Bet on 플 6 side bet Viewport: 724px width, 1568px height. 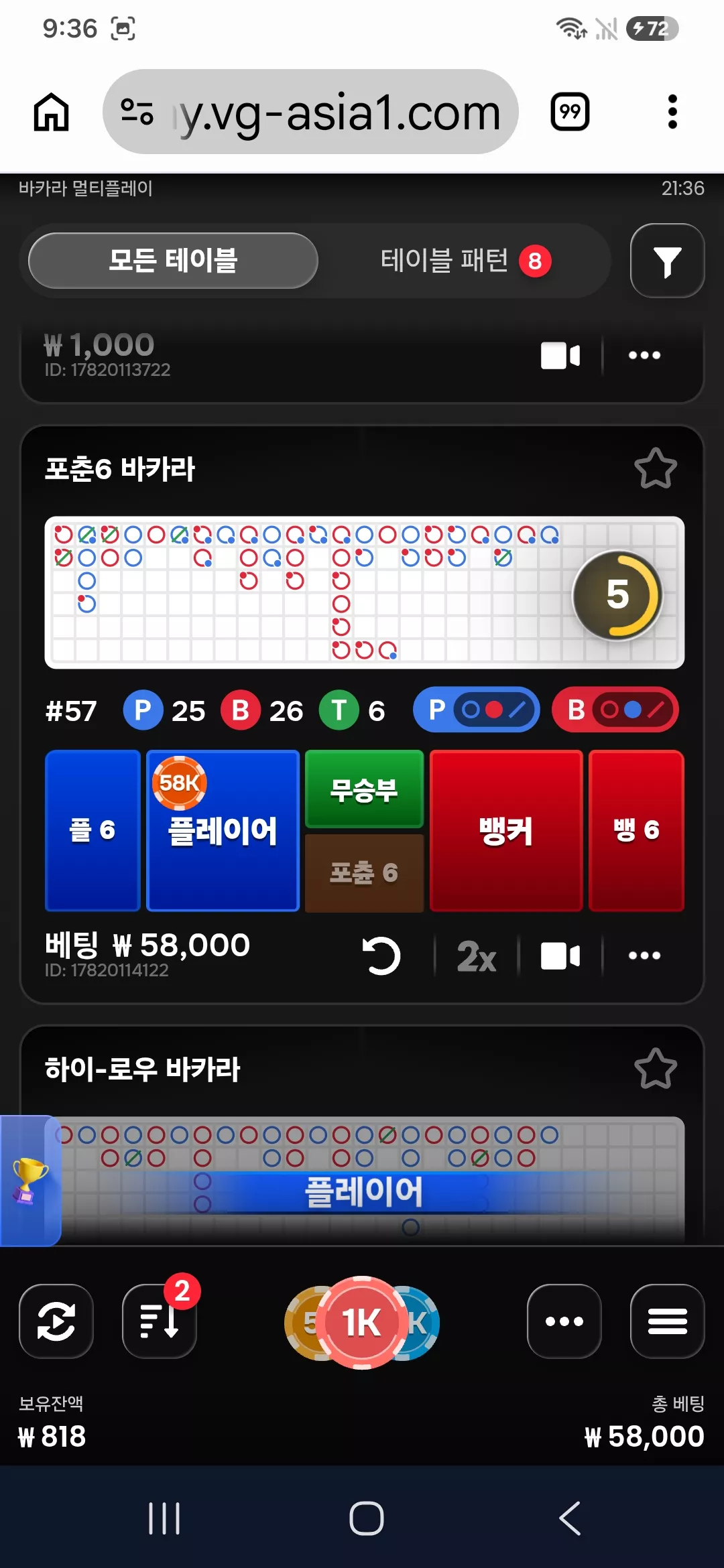click(93, 831)
